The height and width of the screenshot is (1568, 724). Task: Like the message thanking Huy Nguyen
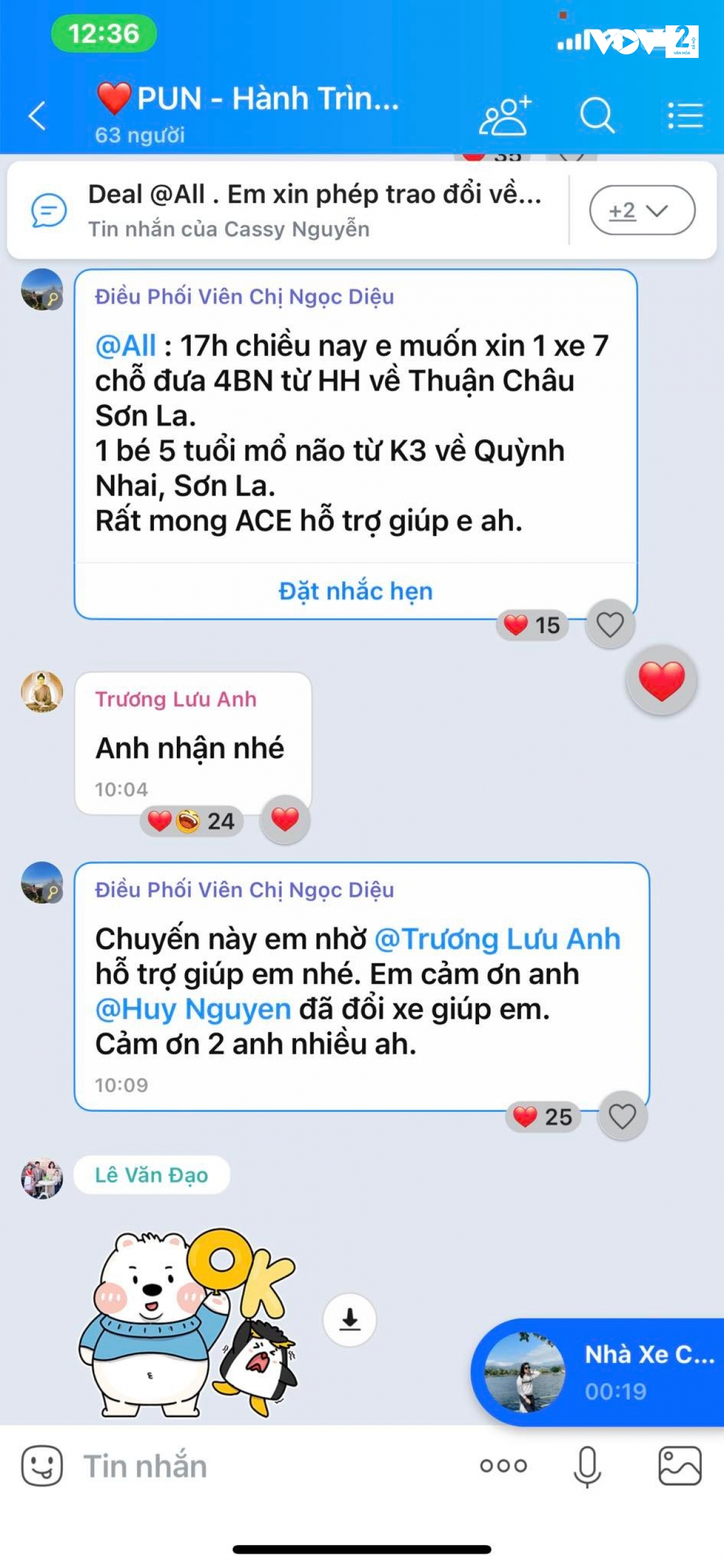point(622,1116)
